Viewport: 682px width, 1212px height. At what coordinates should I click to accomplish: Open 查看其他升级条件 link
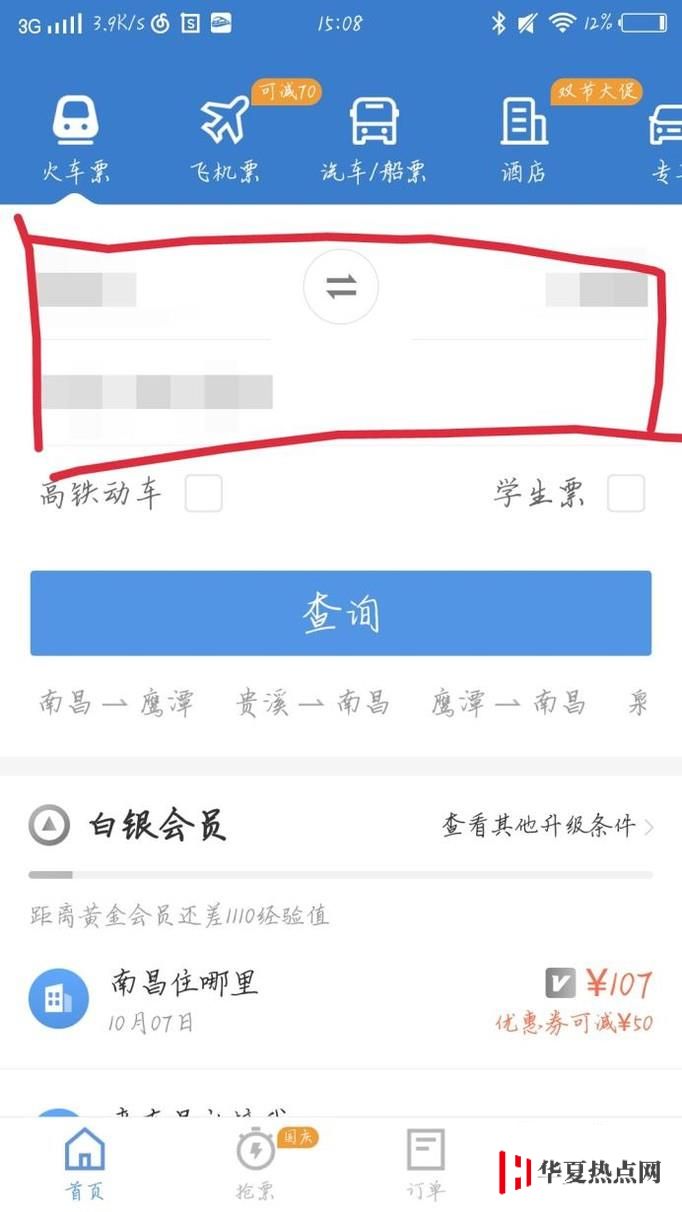coord(547,826)
